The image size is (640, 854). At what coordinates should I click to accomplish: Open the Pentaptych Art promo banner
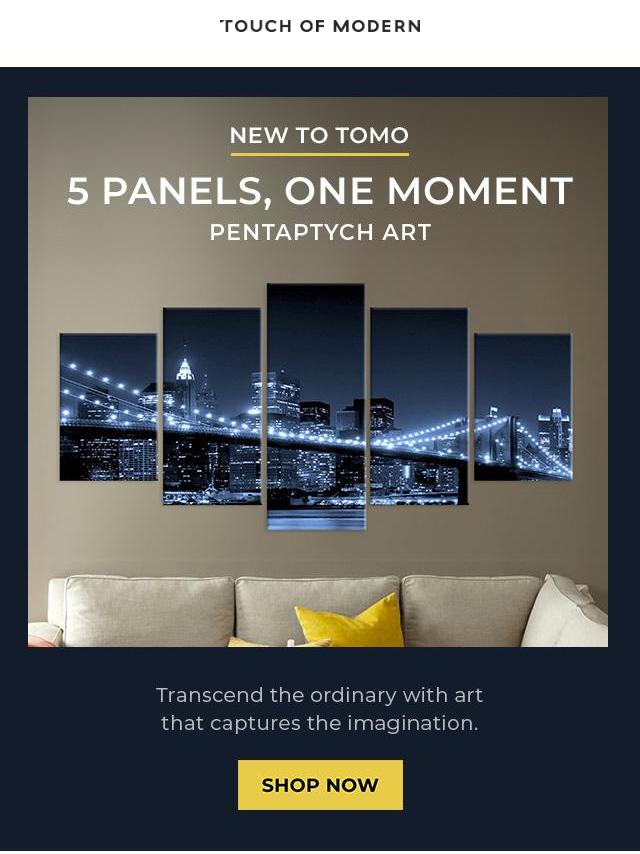pos(318,400)
